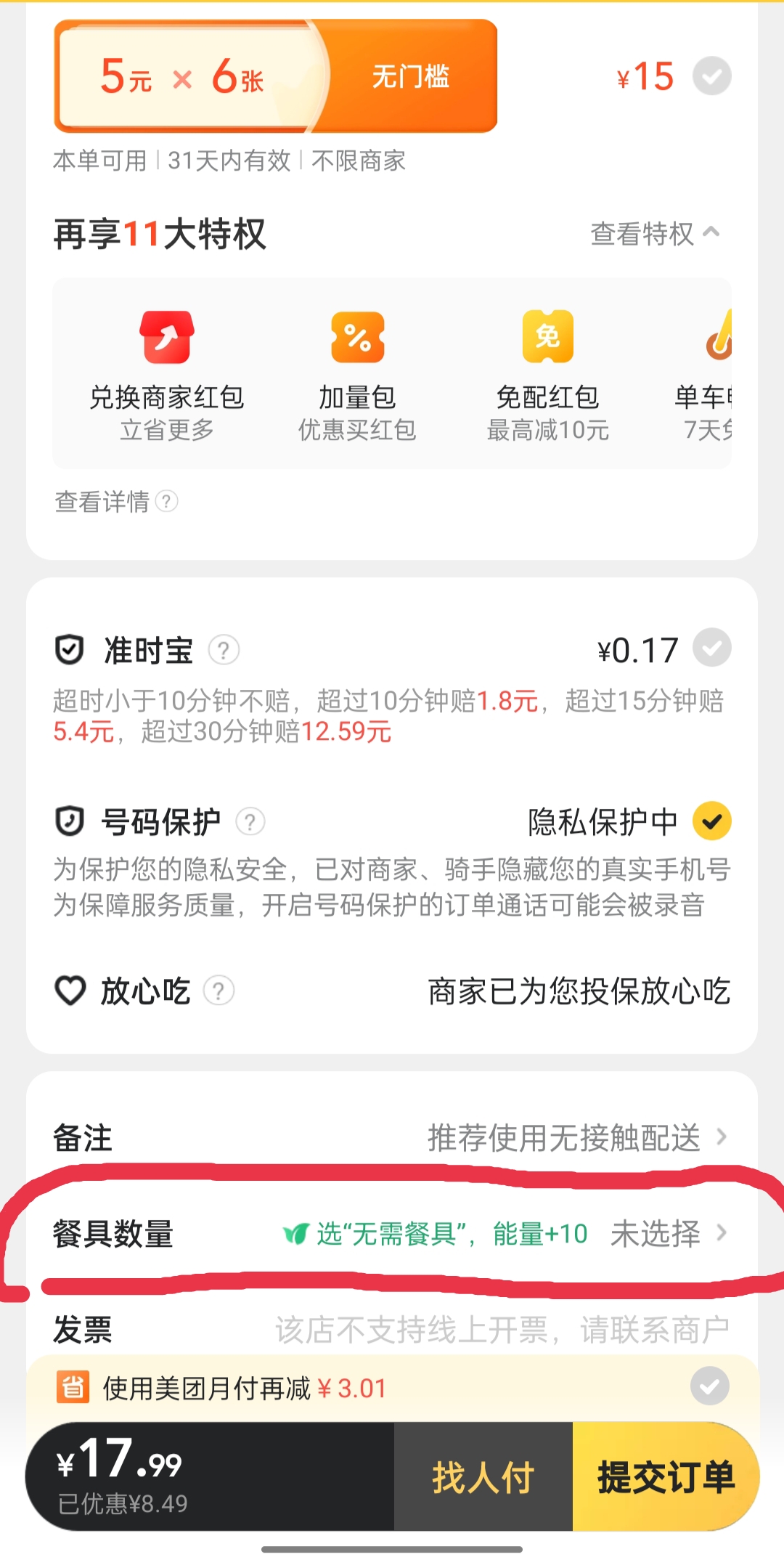The width and height of the screenshot is (784, 1557).
Task: Submit order with 提交订单
Action: 666,1477
